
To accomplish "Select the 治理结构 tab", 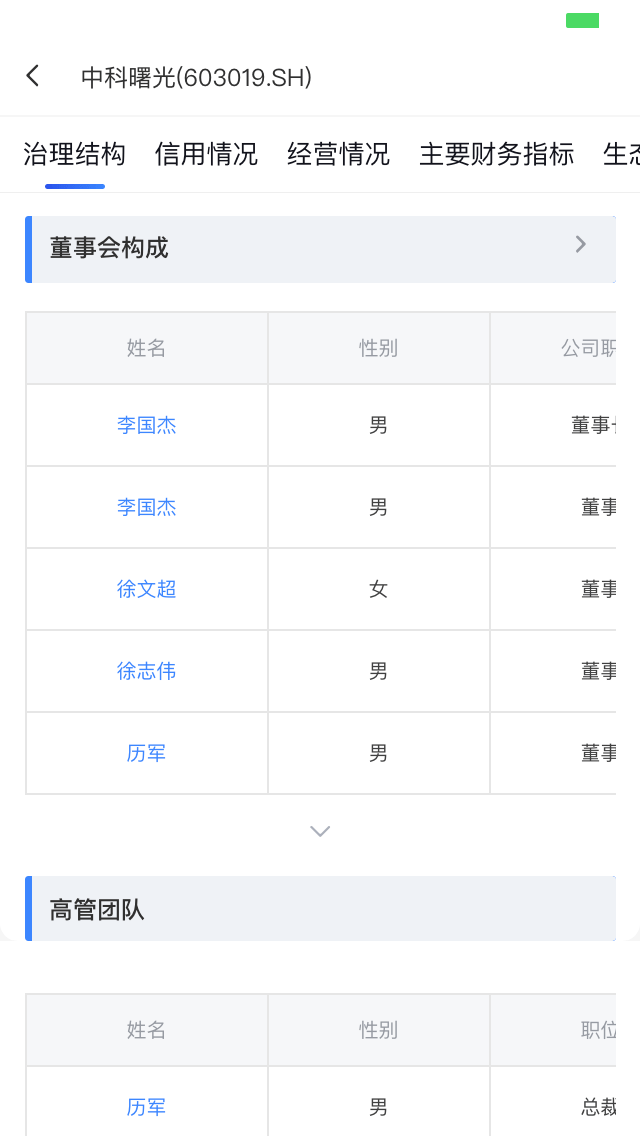I will click(x=75, y=154).
